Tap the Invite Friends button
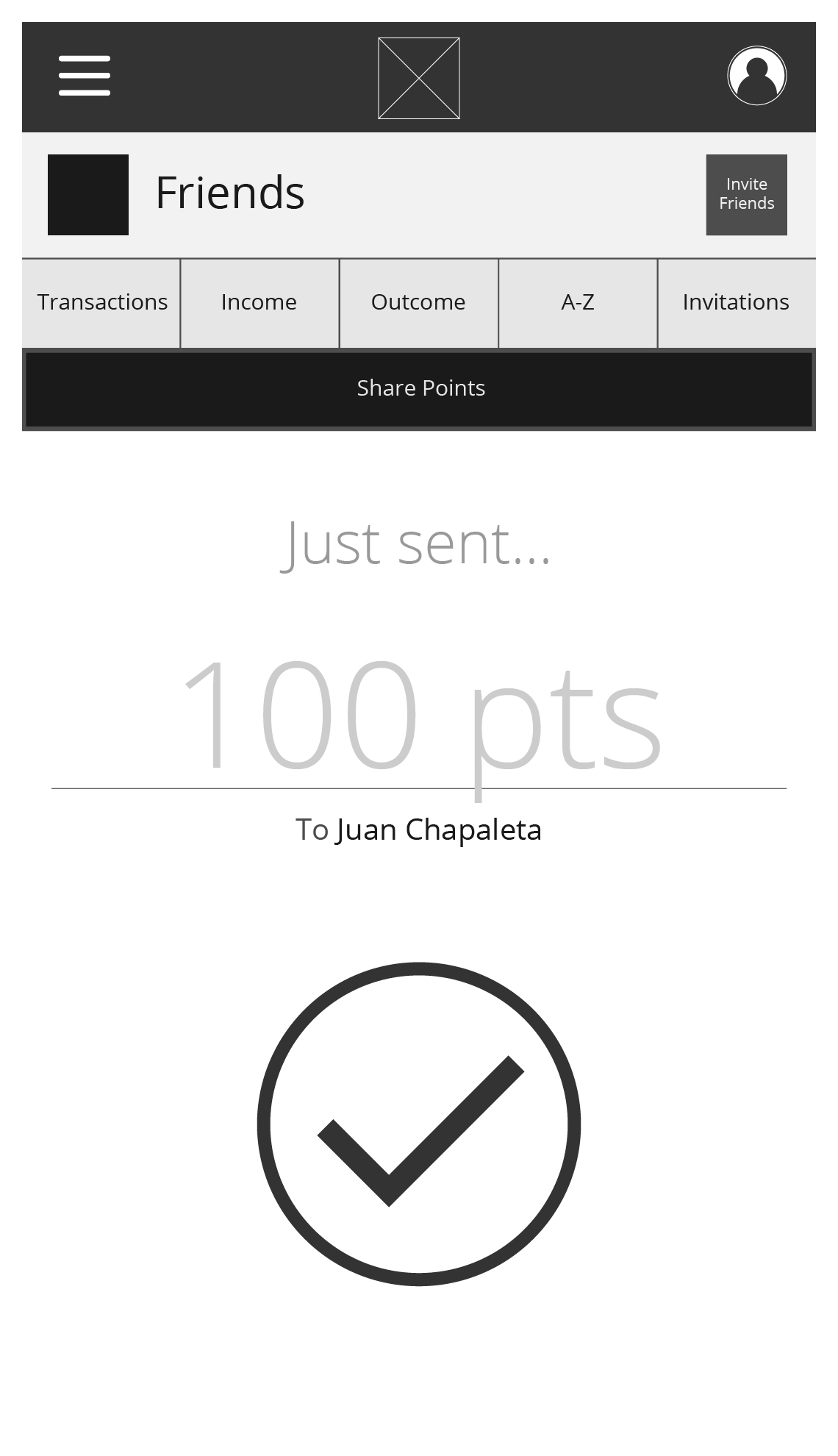Viewport: 838px width, 1456px height. [x=747, y=195]
